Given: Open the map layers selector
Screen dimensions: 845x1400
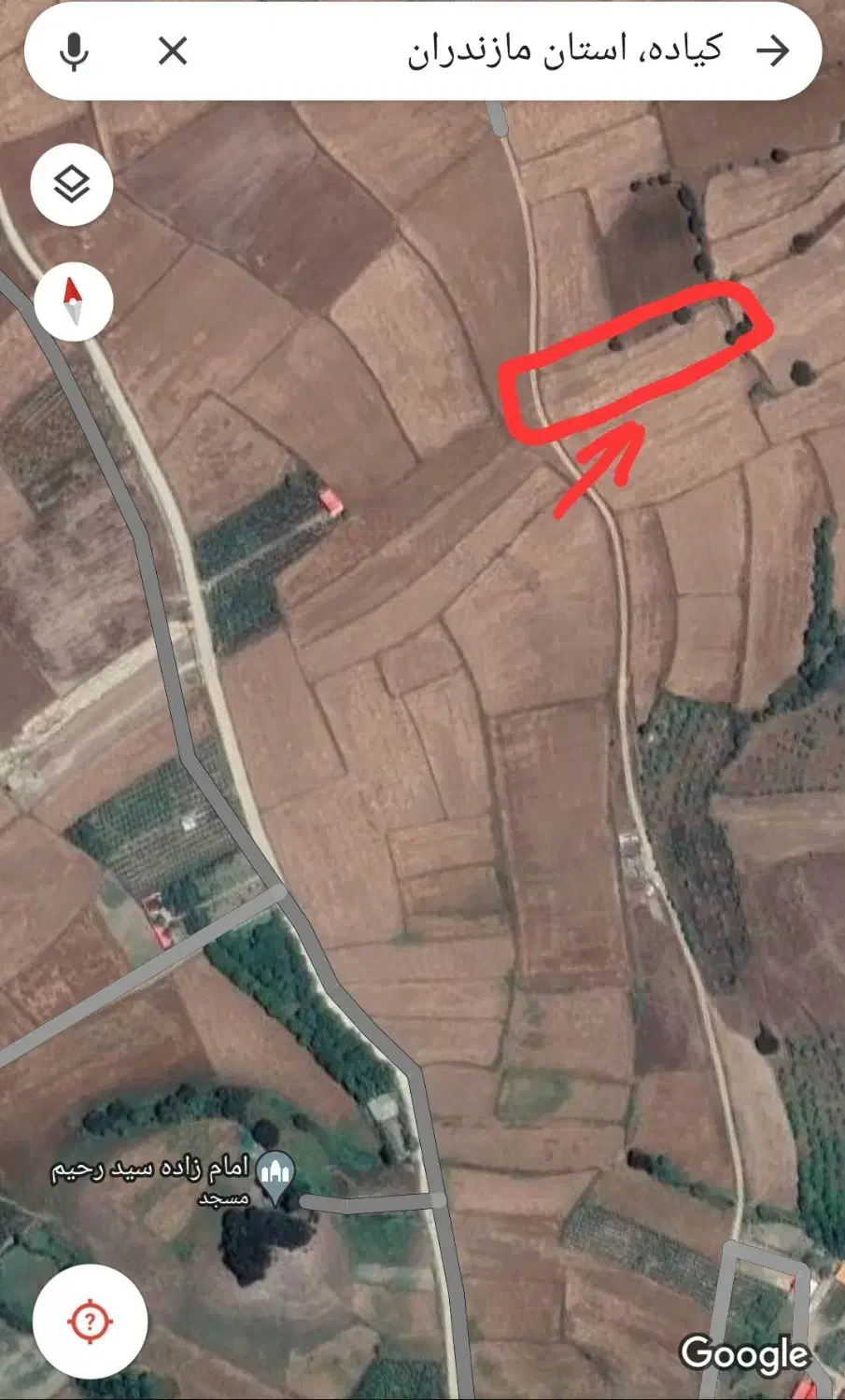Looking at the screenshot, I should click(x=72, y=184).
